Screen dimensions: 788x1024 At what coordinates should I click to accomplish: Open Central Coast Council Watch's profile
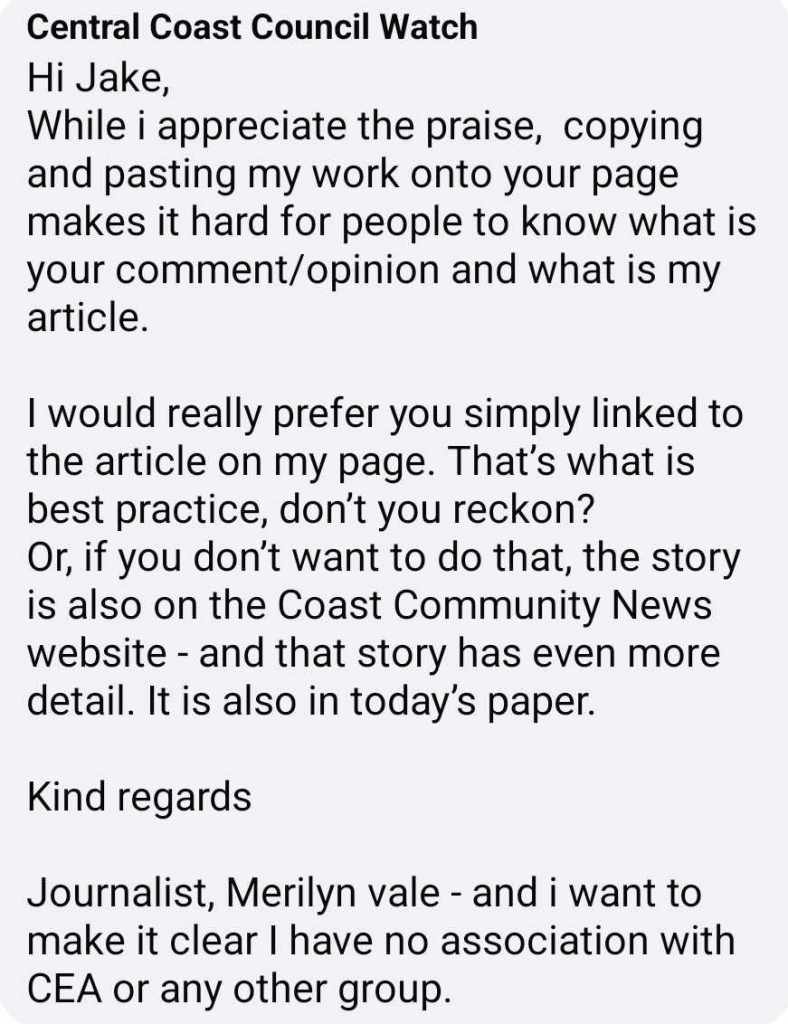252,27
